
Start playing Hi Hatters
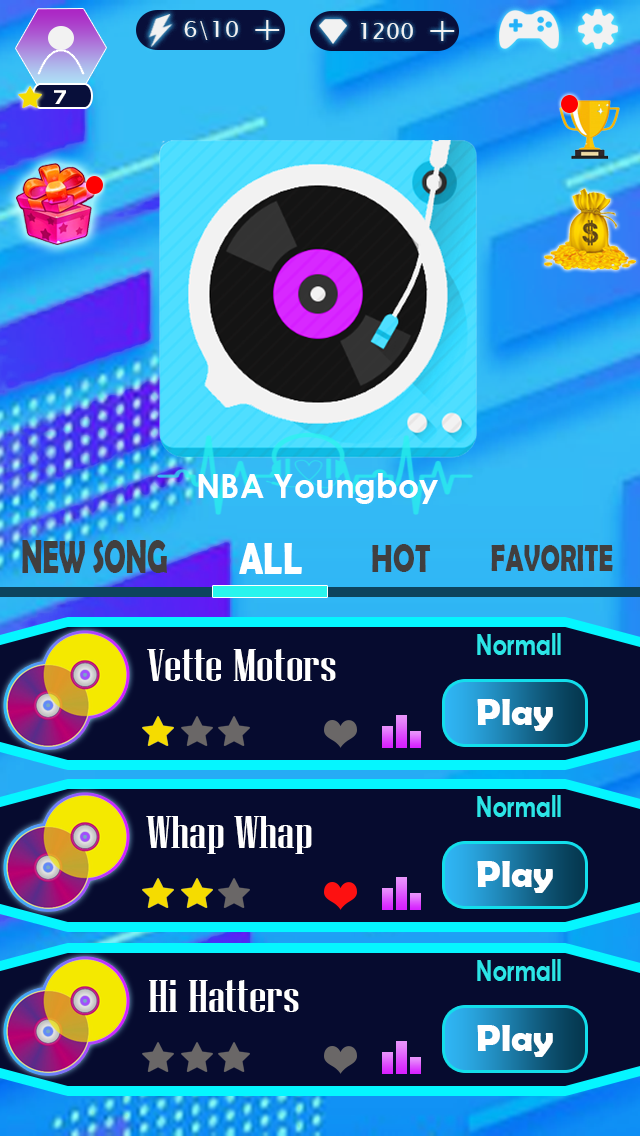pos(514,1039)
